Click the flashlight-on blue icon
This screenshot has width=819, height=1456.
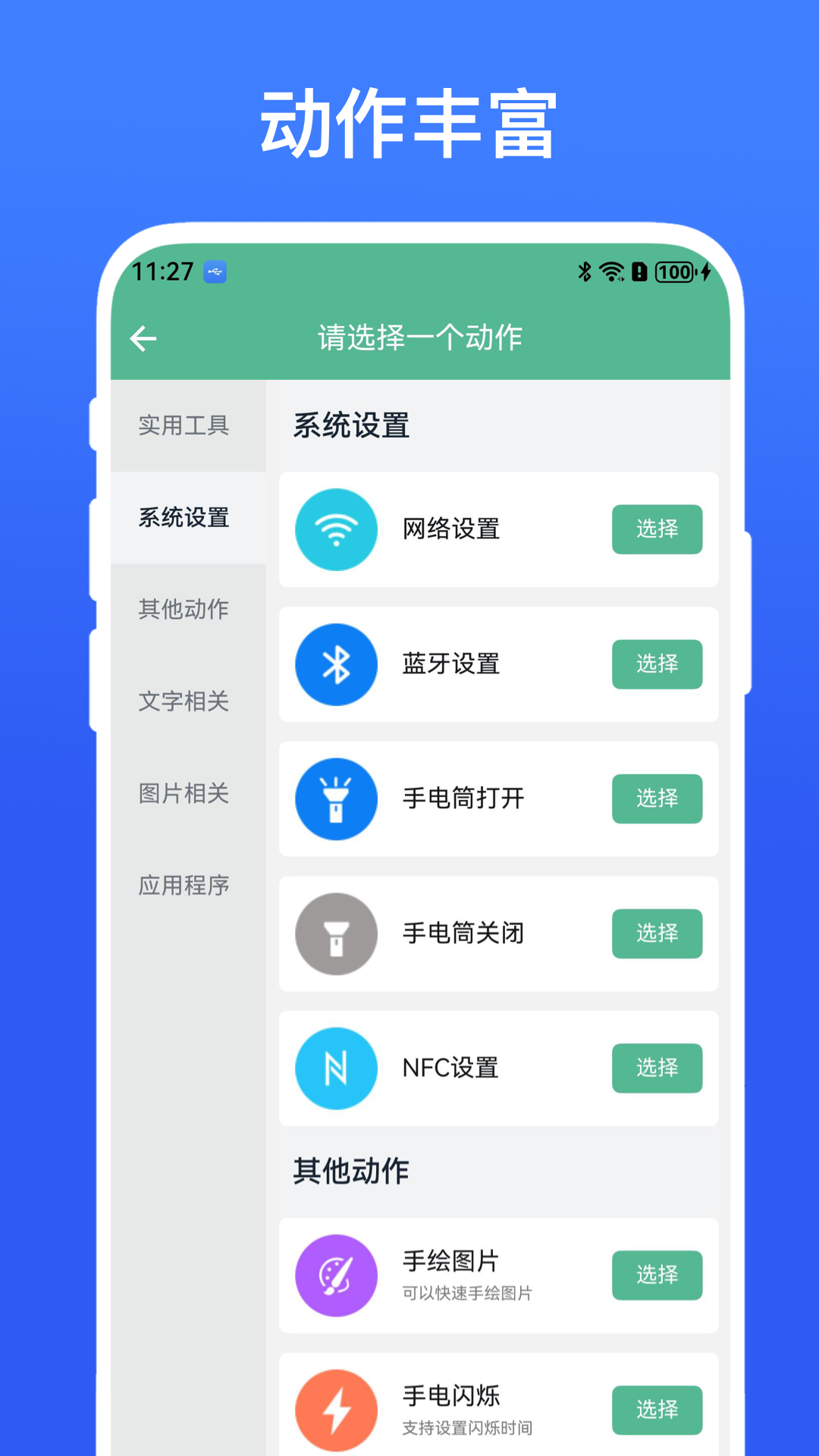(336, 799)
